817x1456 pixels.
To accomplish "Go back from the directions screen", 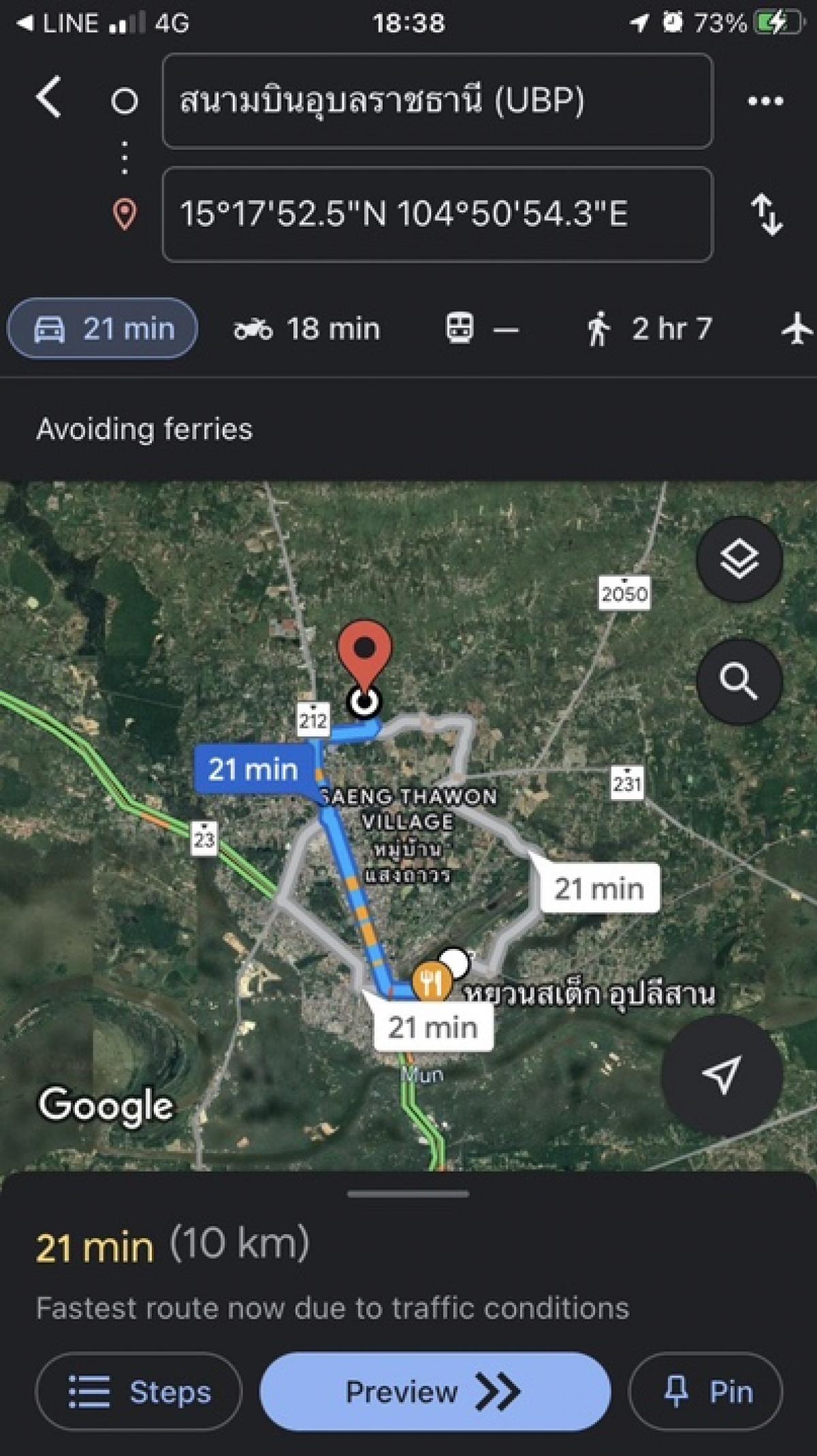I will (49, 98).
